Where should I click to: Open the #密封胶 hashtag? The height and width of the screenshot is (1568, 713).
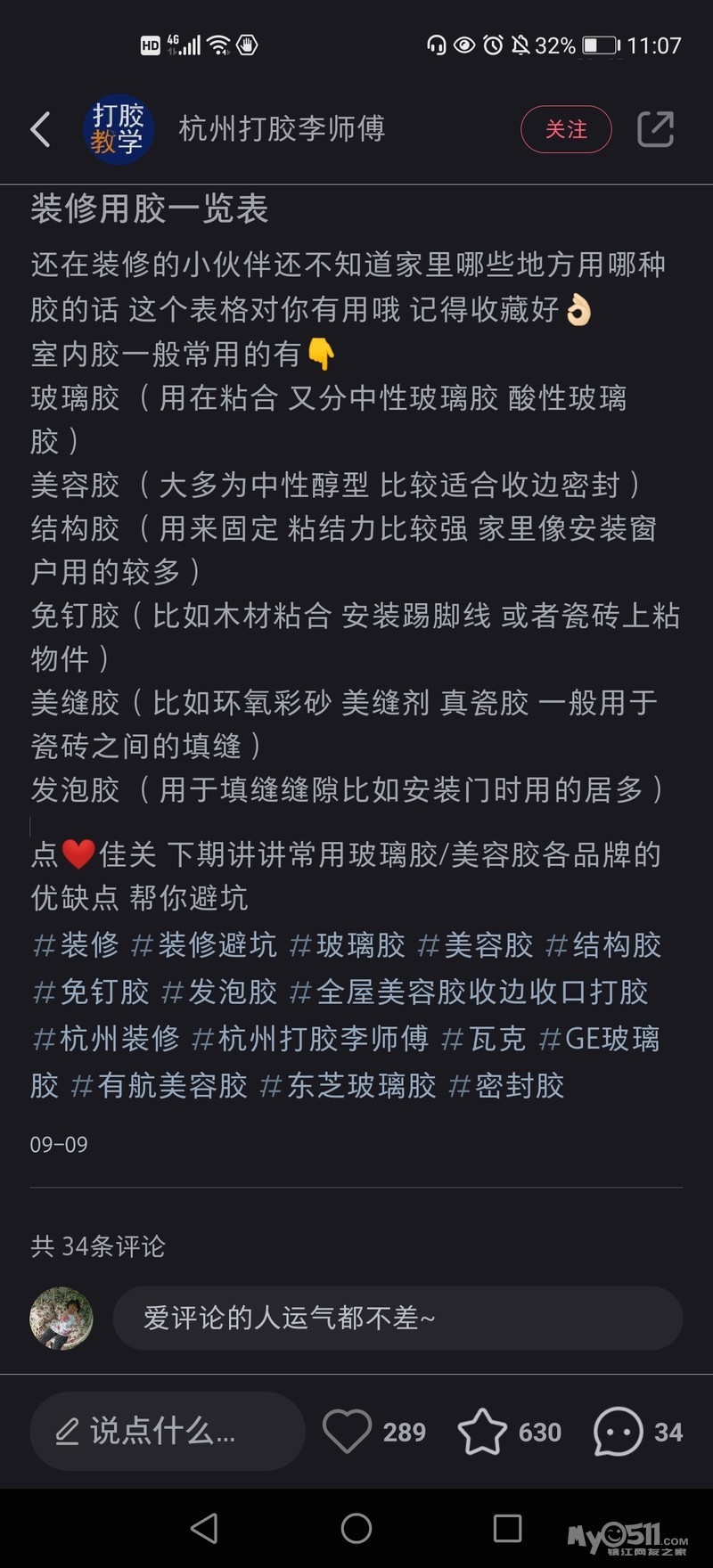click(x=506, y=1086)
